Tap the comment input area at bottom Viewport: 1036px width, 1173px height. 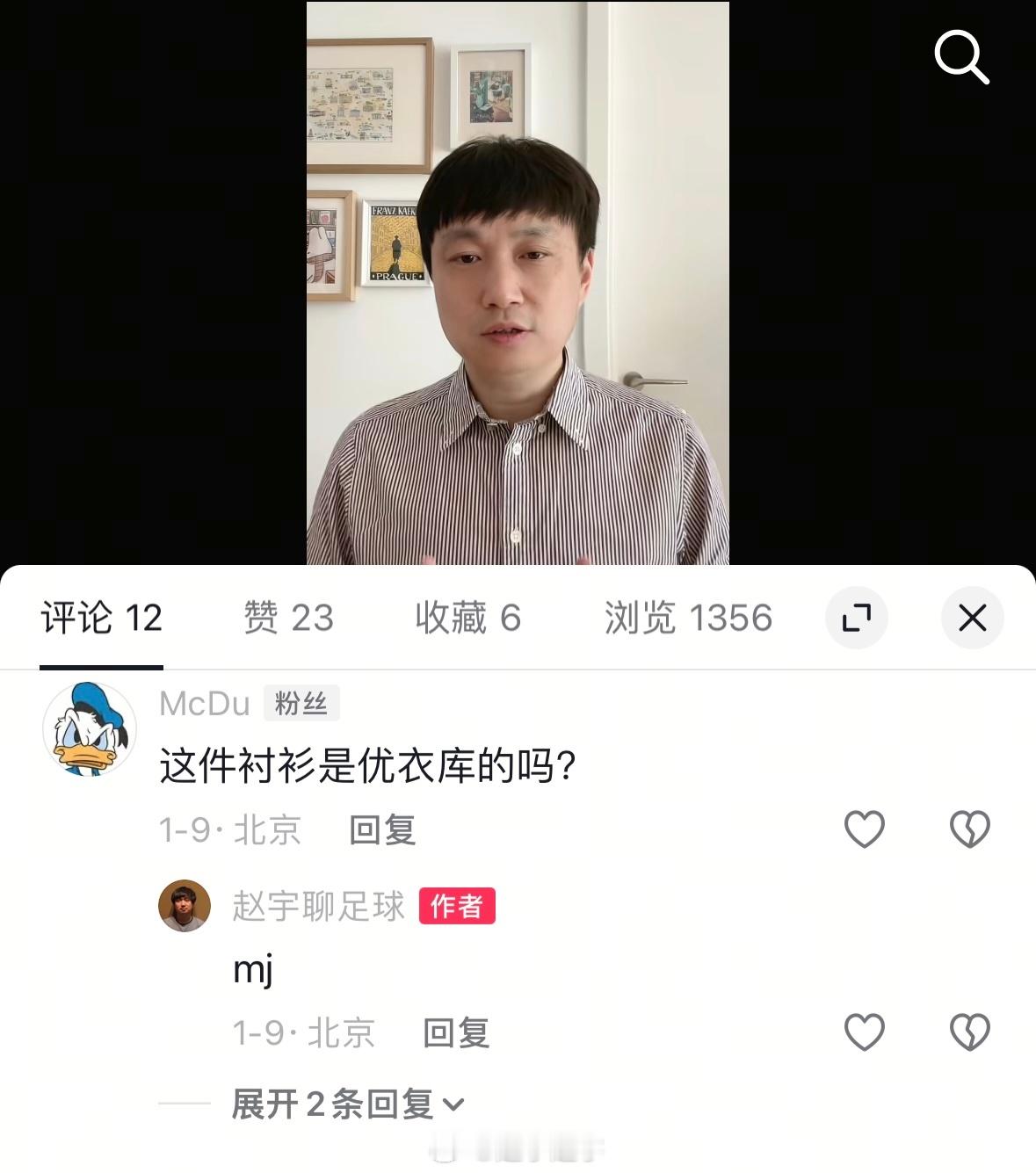(x=518, y=1160)
